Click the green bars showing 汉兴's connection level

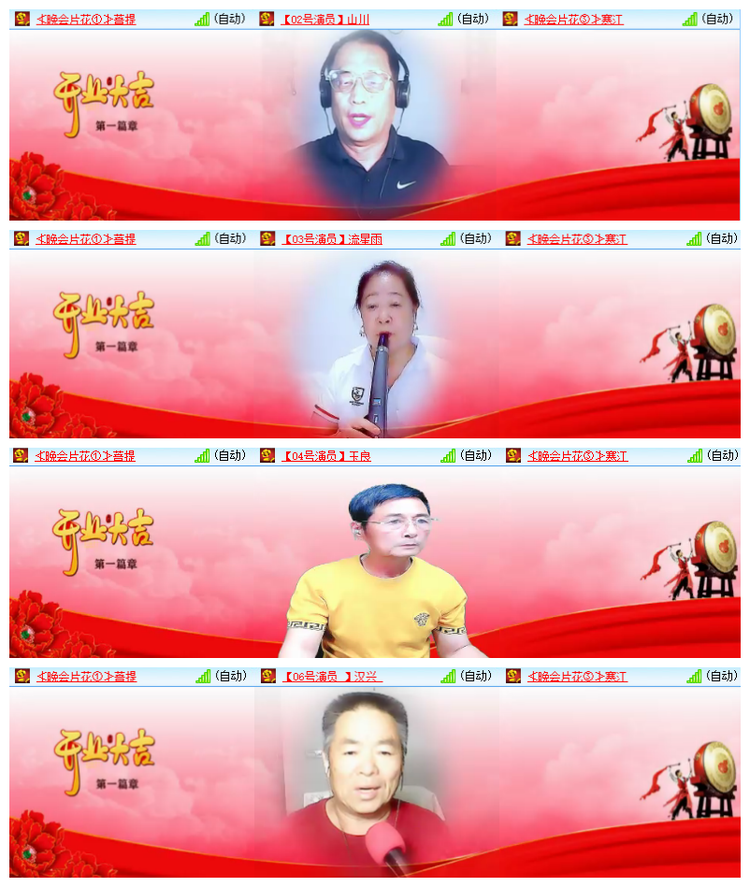[x=448, y=676]
